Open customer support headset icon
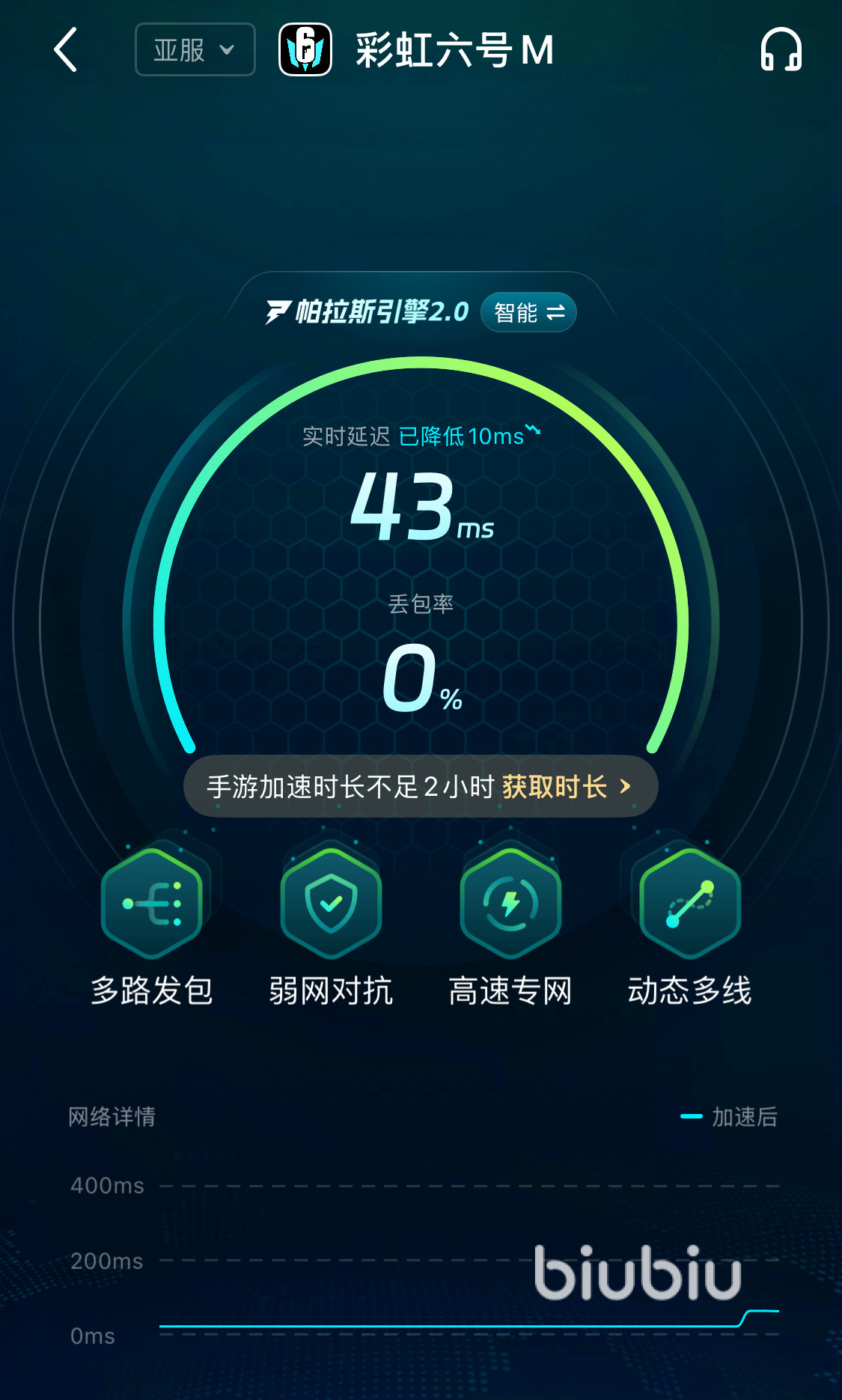The image size is (842, 1400). click(x=781, y=50)
